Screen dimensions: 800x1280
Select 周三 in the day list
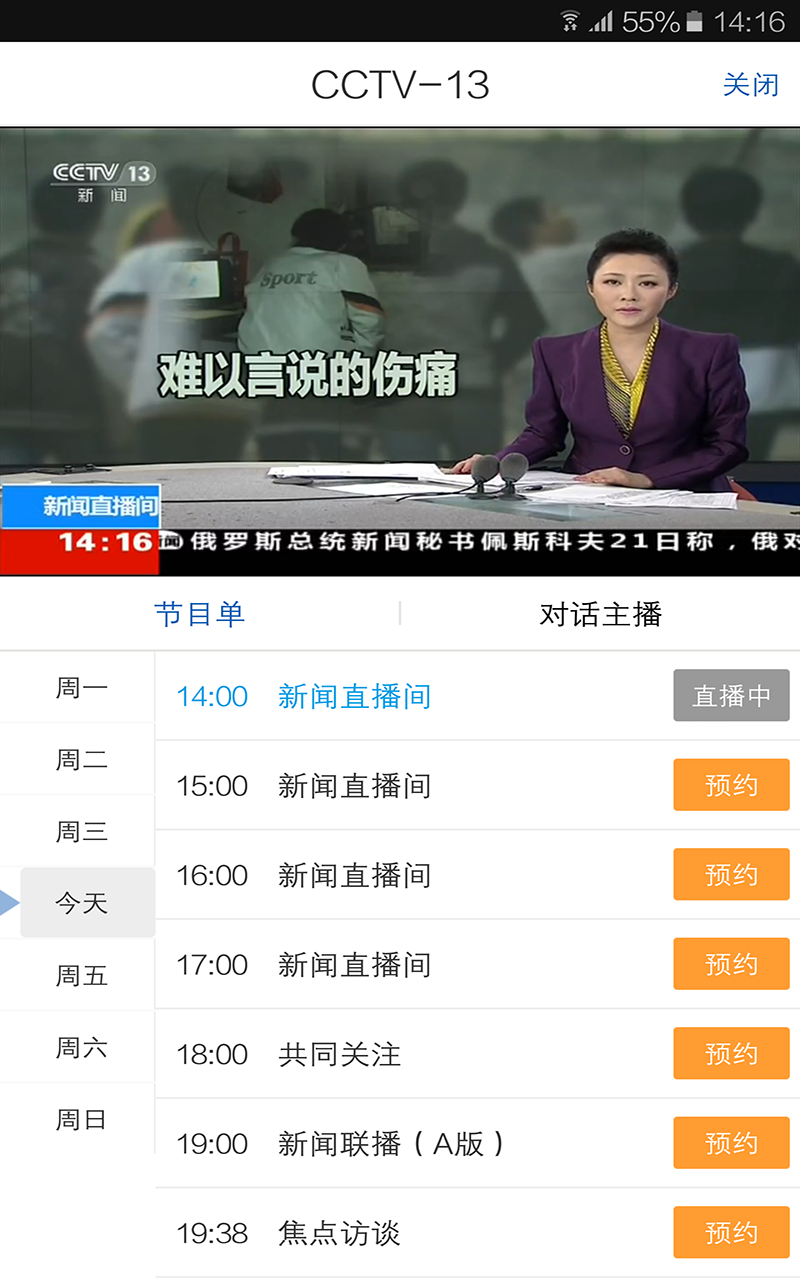tap(80, 831)
